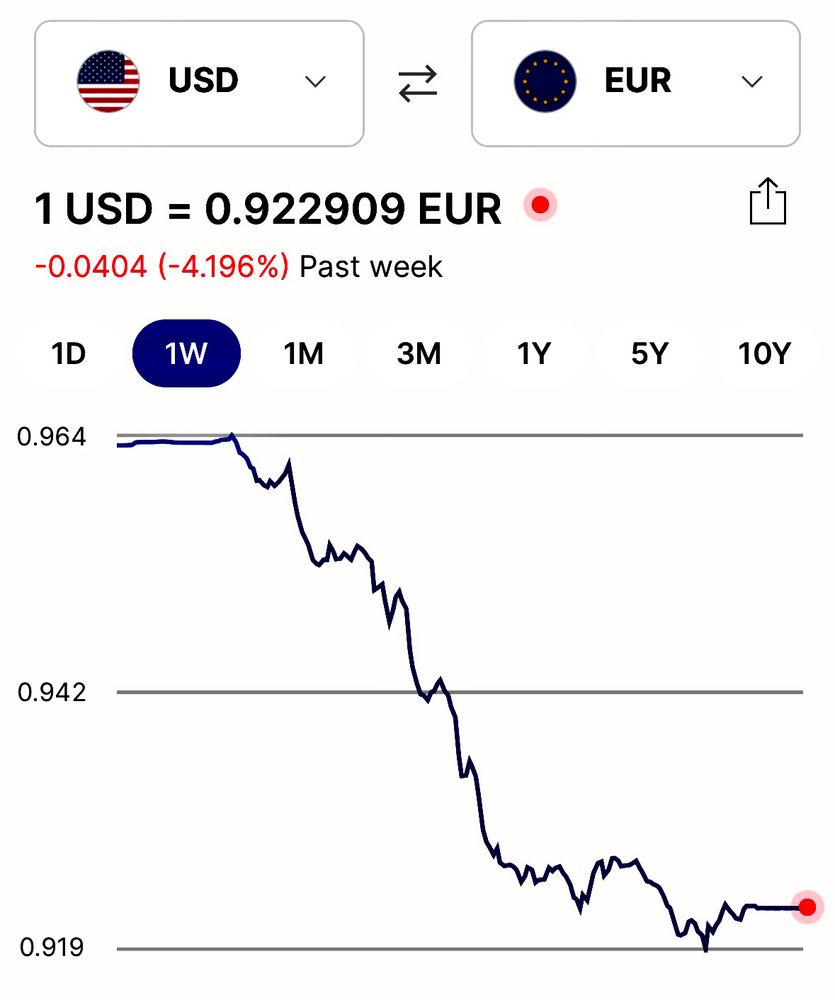View the 1Y rate chart

pyautogui.click(x=534, y=353)
